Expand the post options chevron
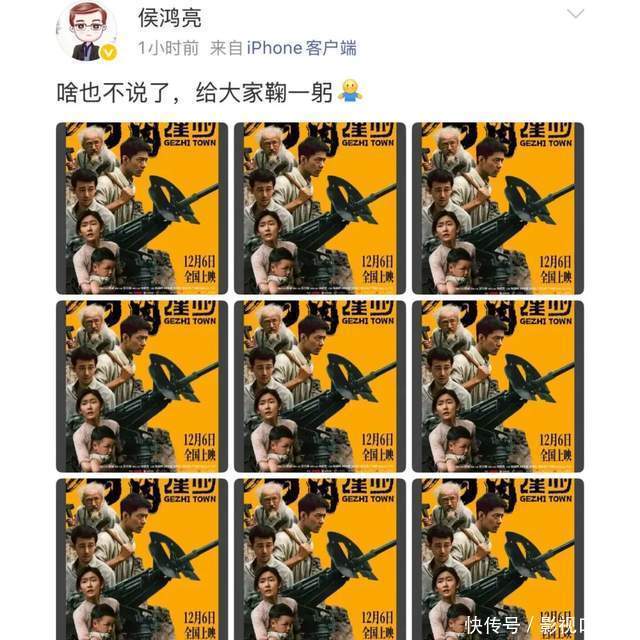This screenshot has width=640, height=640. click(576, 14)
